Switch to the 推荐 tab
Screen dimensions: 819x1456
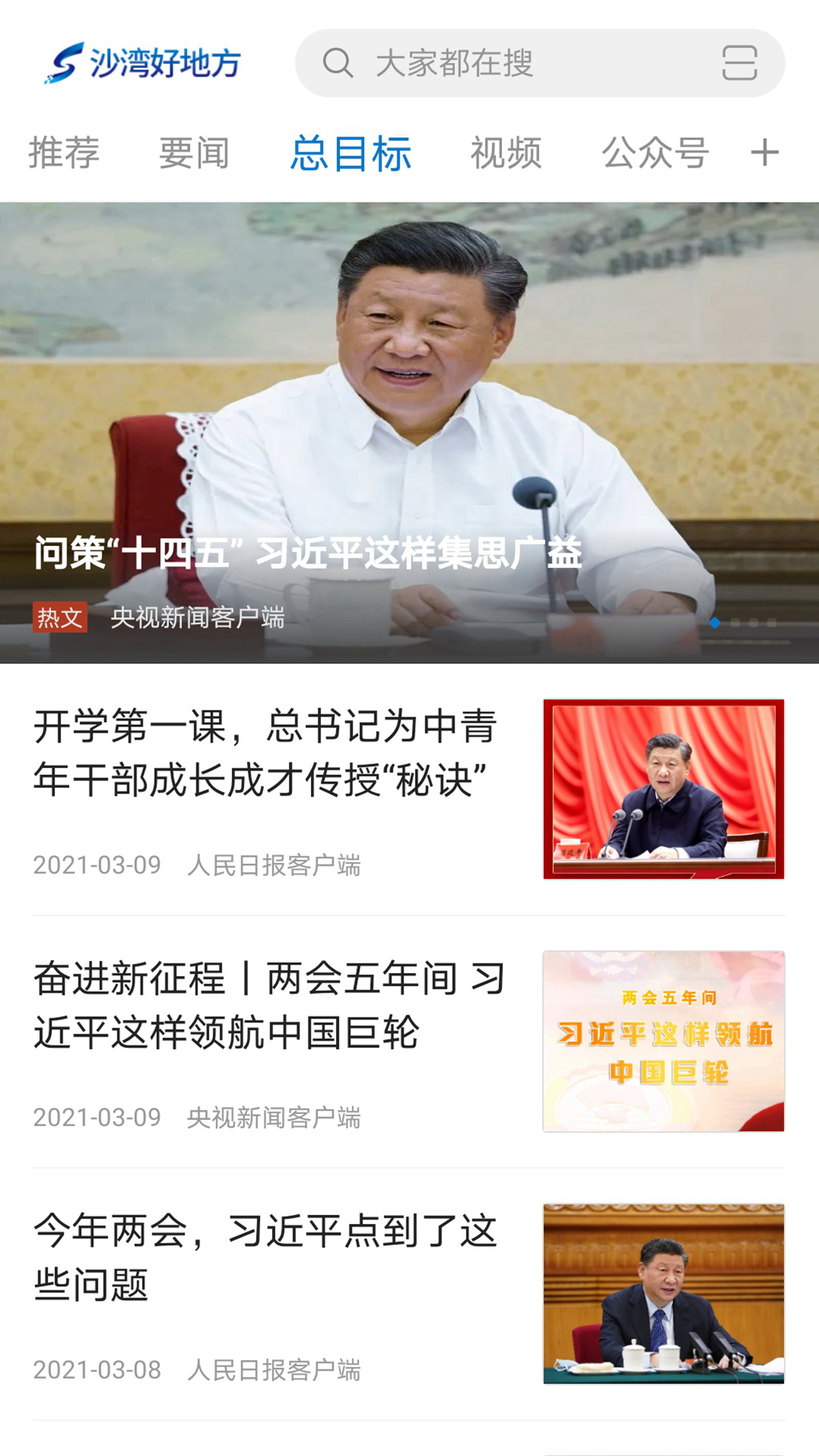coord(64,152)
